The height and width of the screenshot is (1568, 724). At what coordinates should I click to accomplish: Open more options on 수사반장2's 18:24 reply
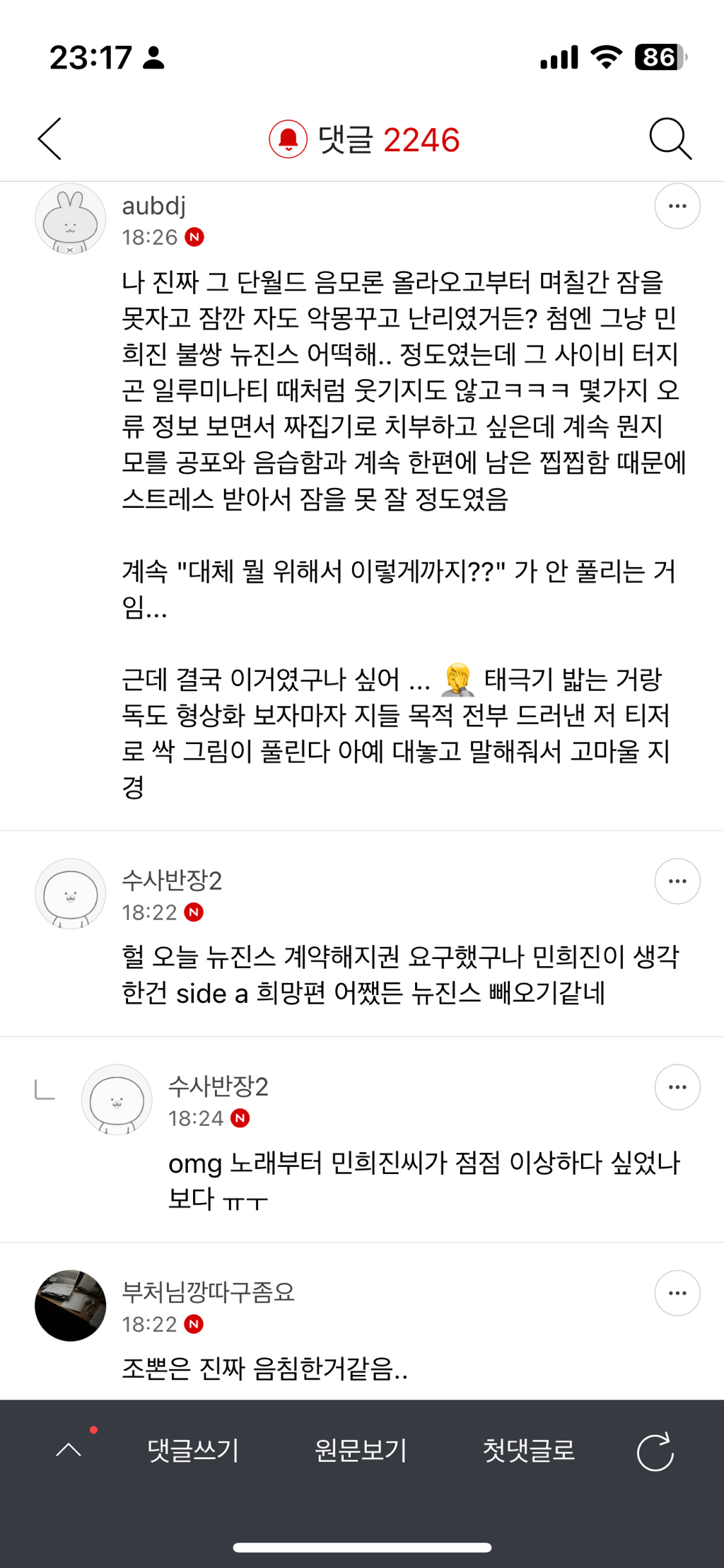click(677, 1087)
